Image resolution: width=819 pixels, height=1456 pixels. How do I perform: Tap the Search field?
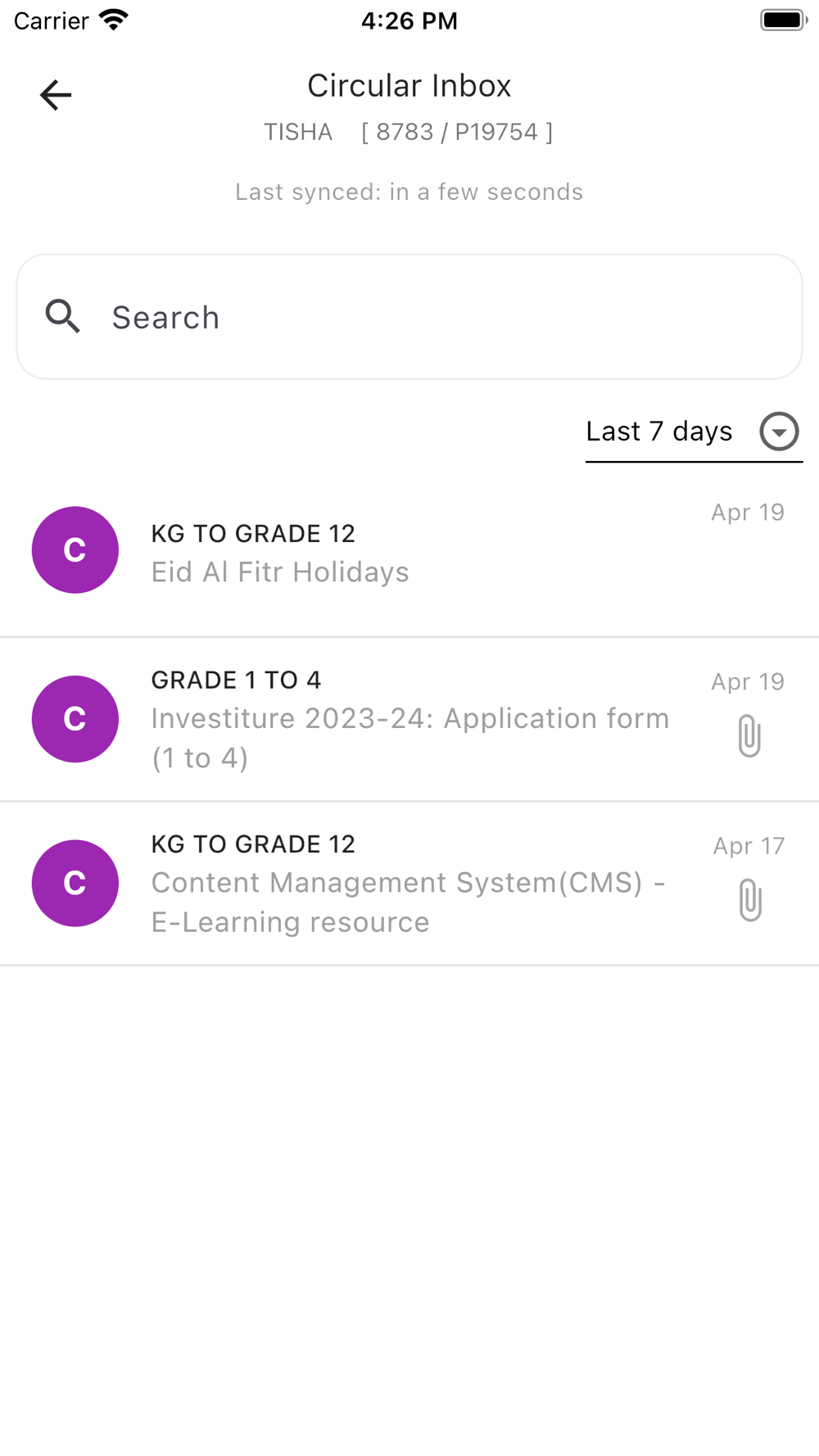pos(409,317)
